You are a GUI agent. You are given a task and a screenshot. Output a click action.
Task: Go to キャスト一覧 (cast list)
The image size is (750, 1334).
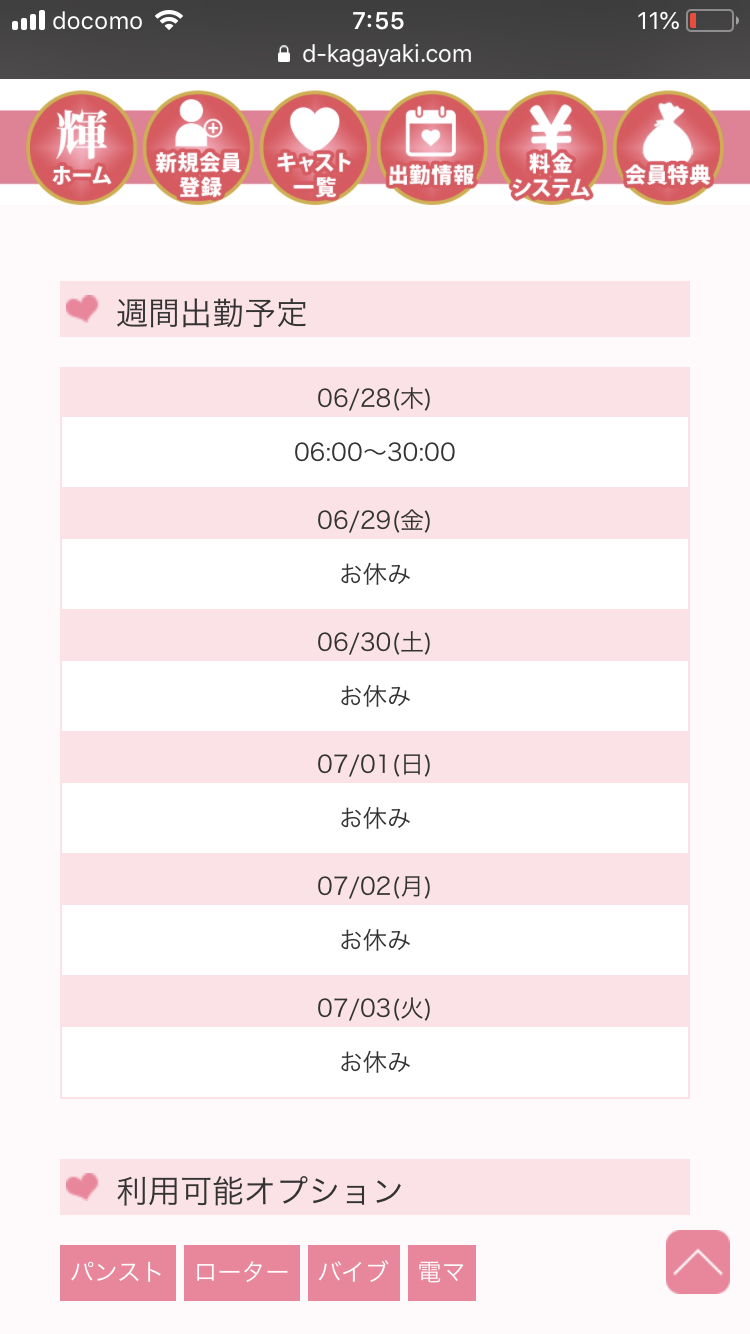(315, 148)
